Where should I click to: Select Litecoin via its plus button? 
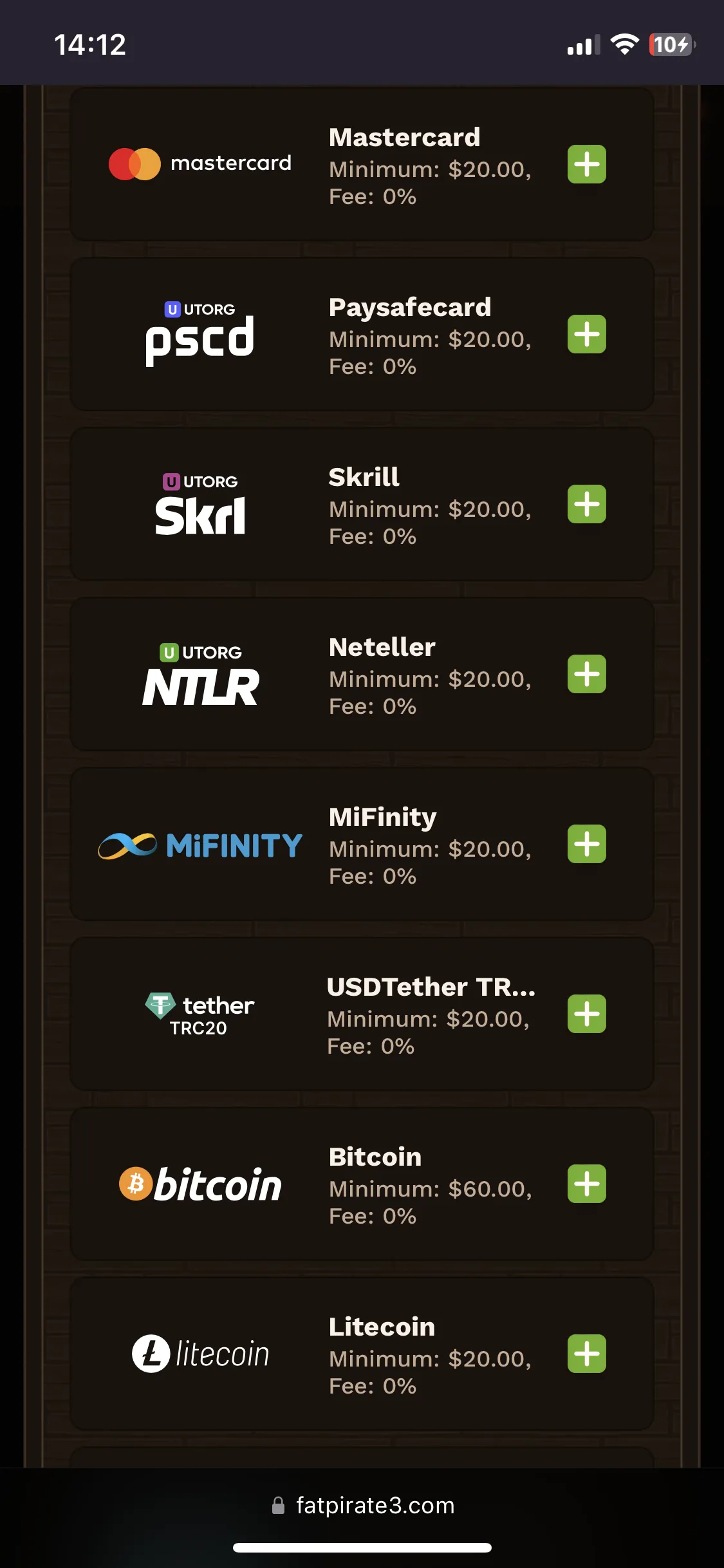(x=586, y=1354)
